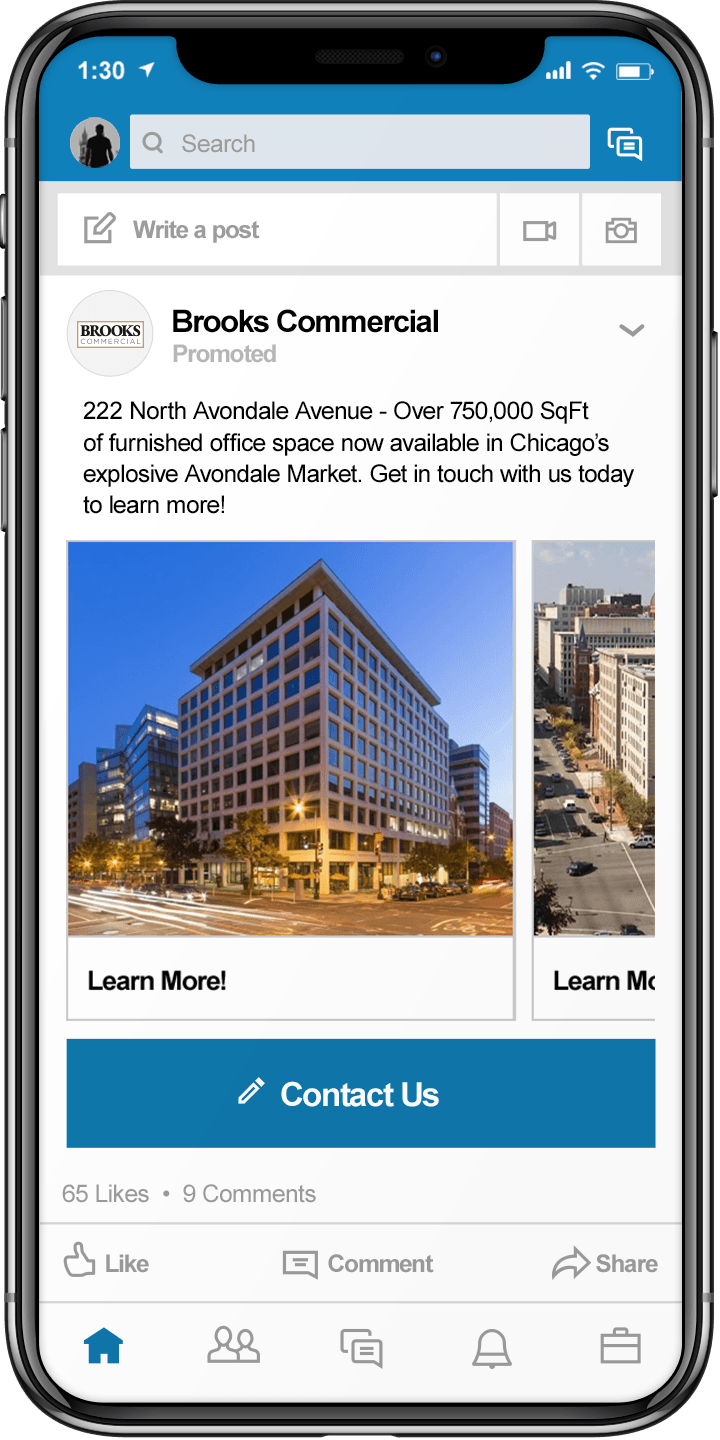Switch to the Jobs briefcase tab

point(620,1346)
